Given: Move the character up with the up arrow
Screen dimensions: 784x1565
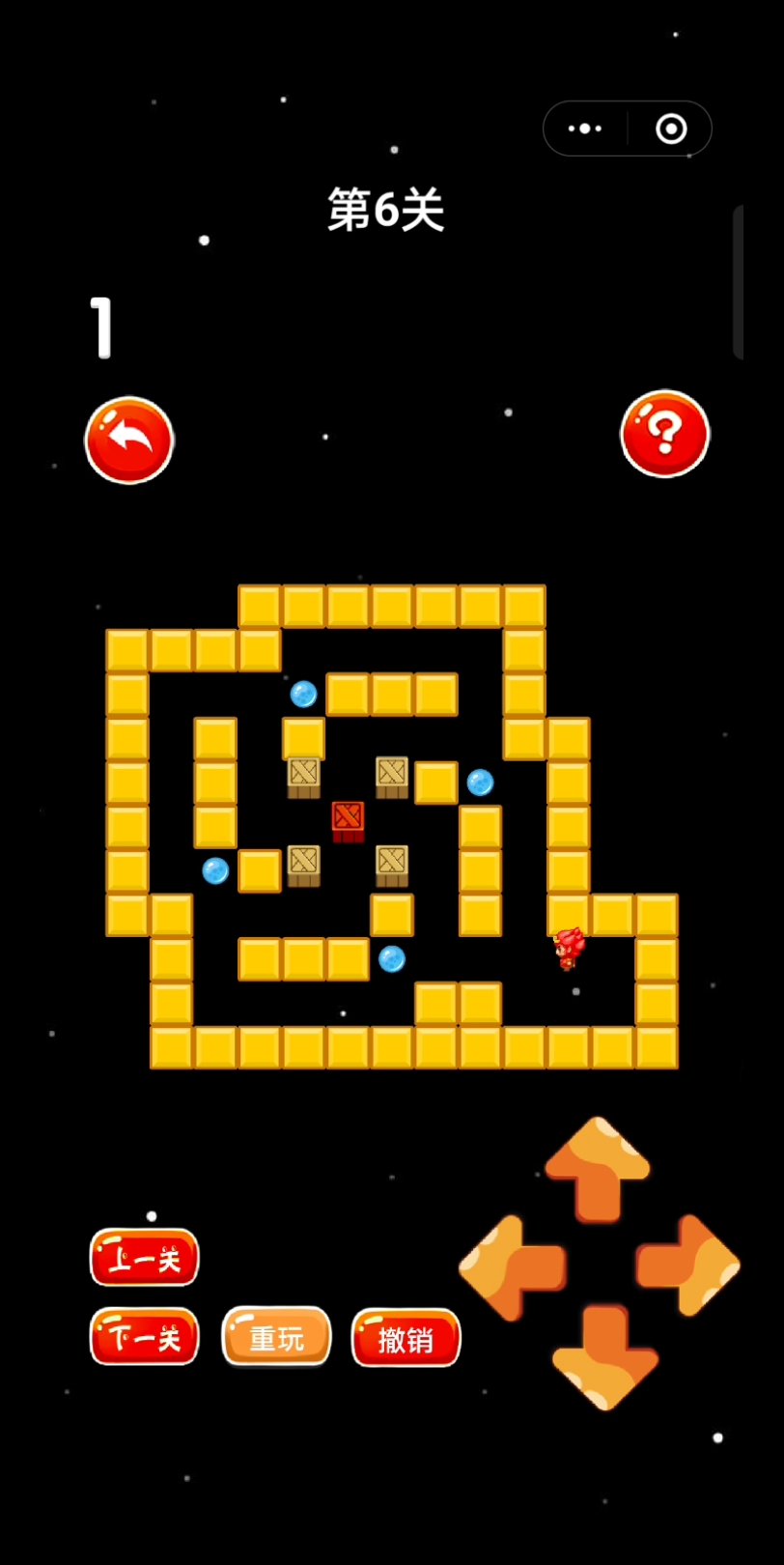Looking at the screenshot, I should point(598,1169).
